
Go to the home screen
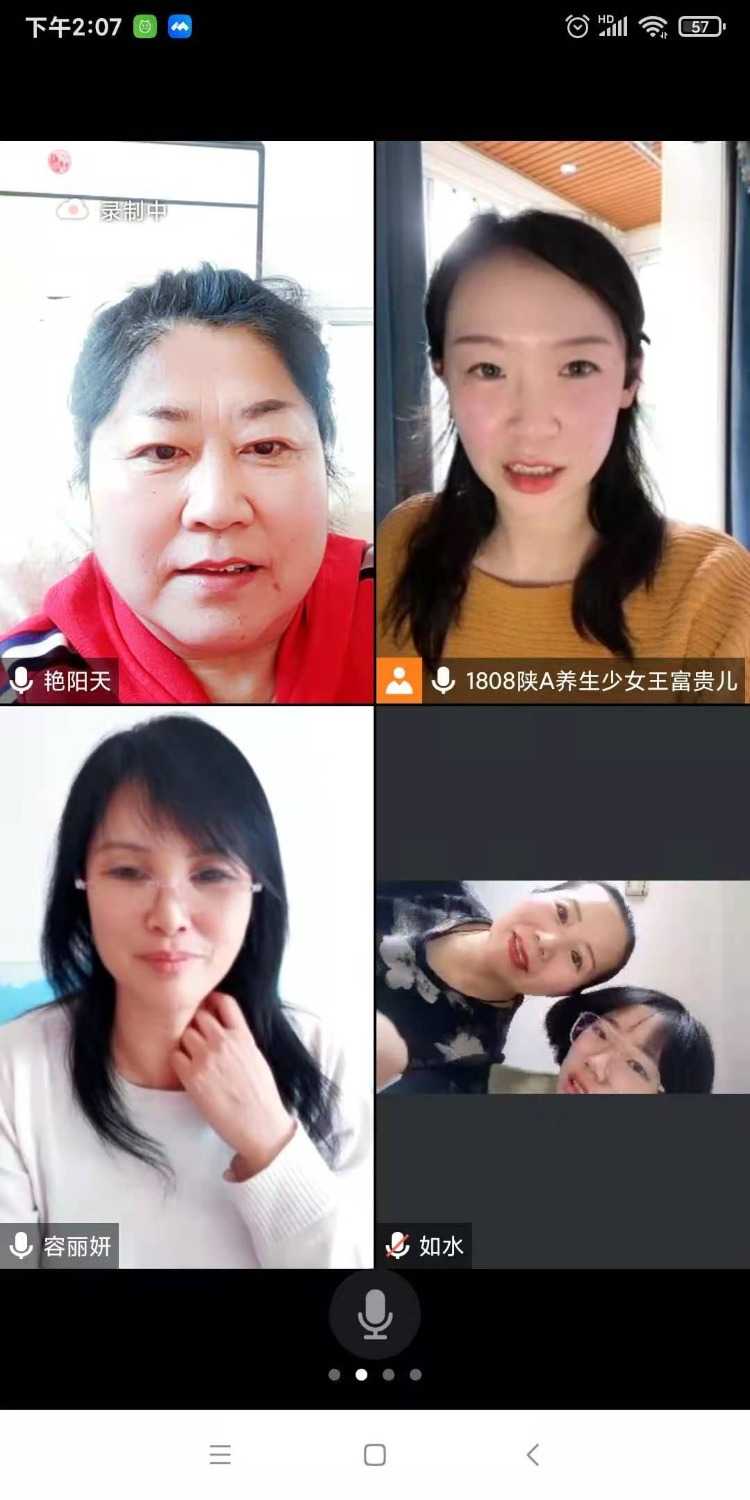375,1455
